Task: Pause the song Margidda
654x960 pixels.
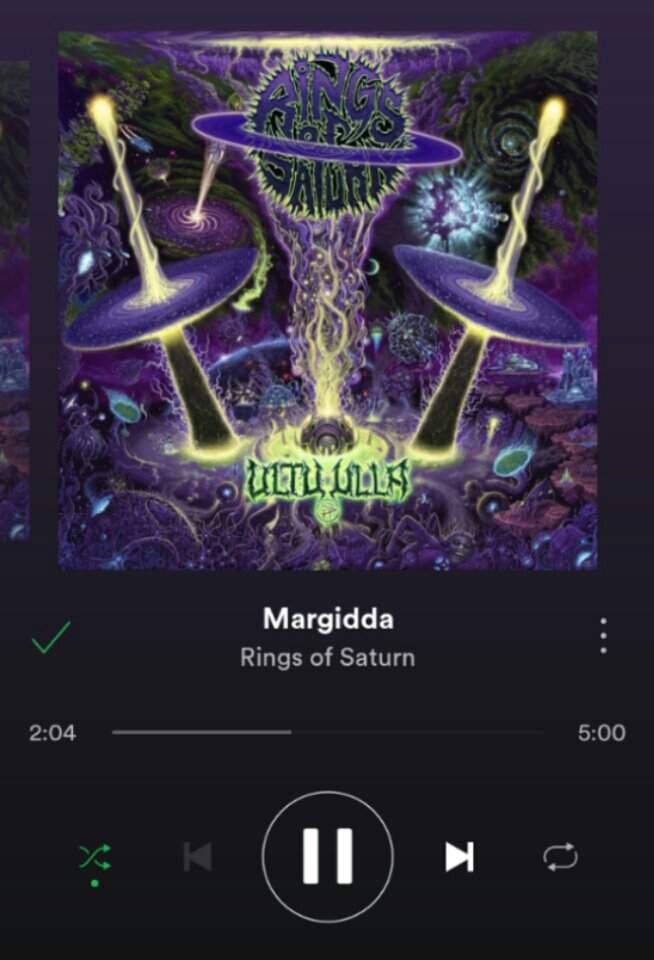Action: [327, 857]
